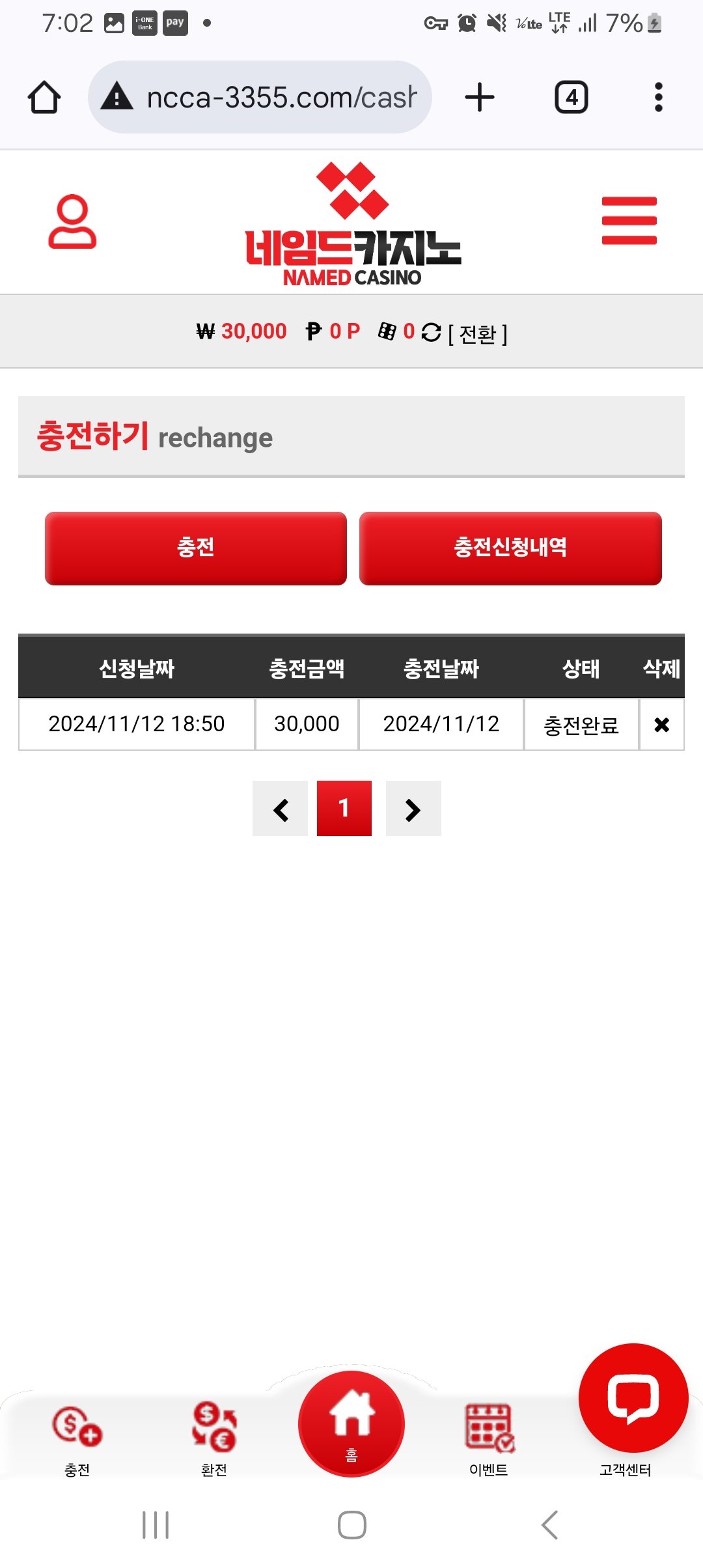
Task: Go to the browser home page
Action: tap(44, 98)
